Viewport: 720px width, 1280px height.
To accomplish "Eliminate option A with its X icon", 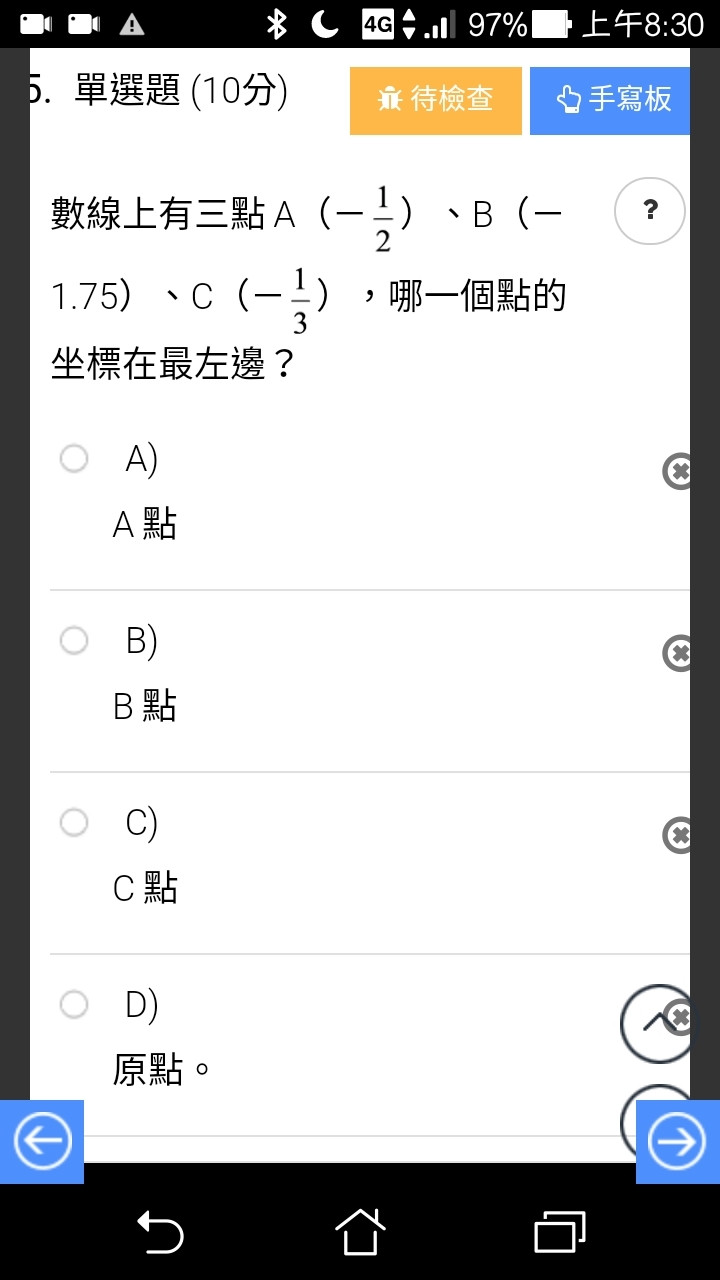I will pos(677,471).
